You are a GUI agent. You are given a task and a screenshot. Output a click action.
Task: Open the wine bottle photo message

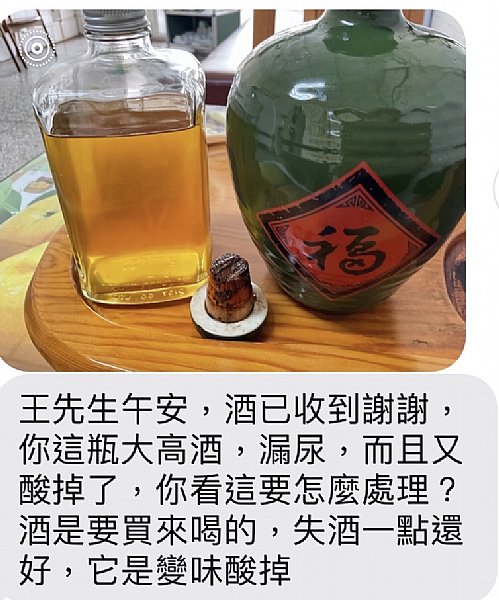[233, 190]
